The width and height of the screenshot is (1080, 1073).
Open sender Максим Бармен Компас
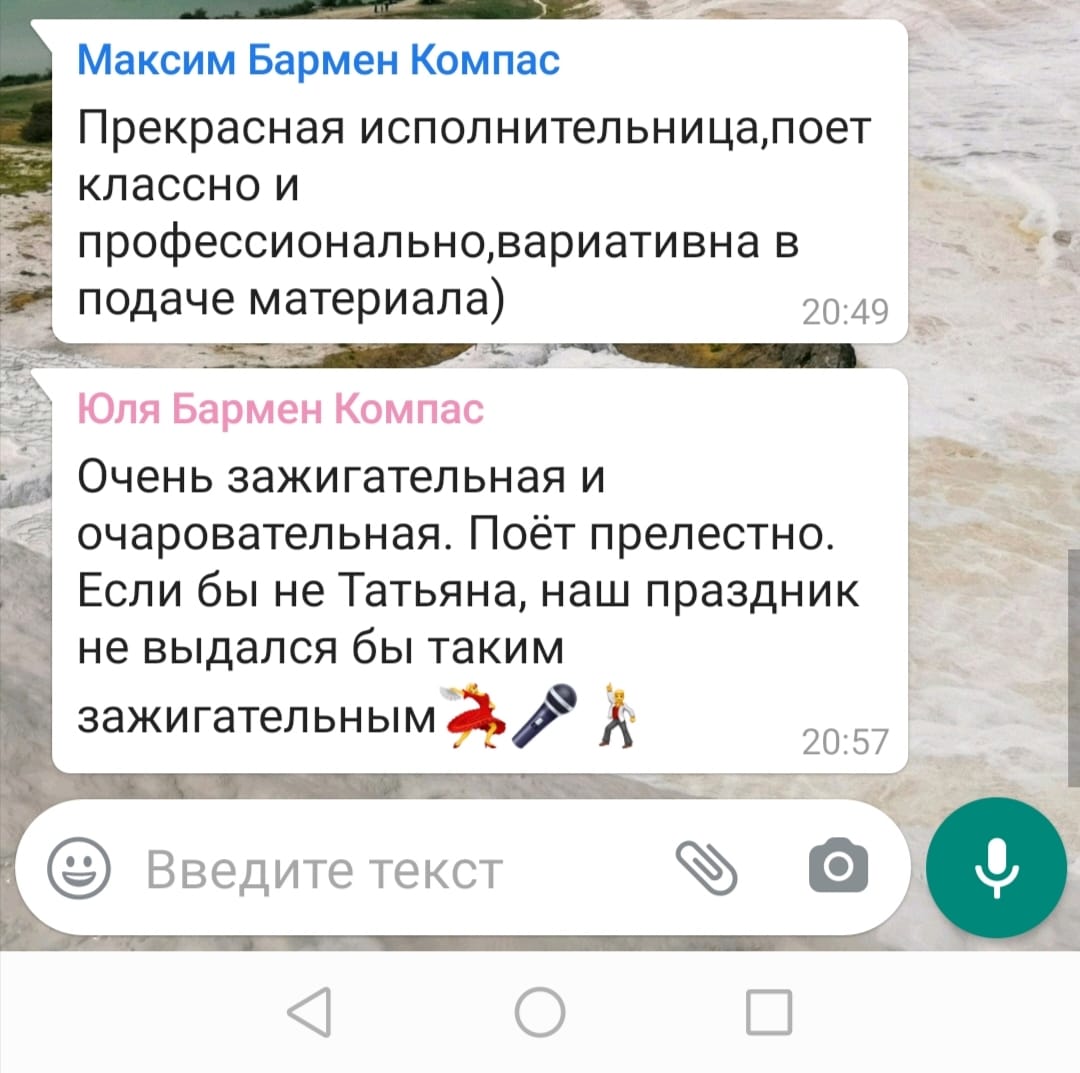coord(318,62)
